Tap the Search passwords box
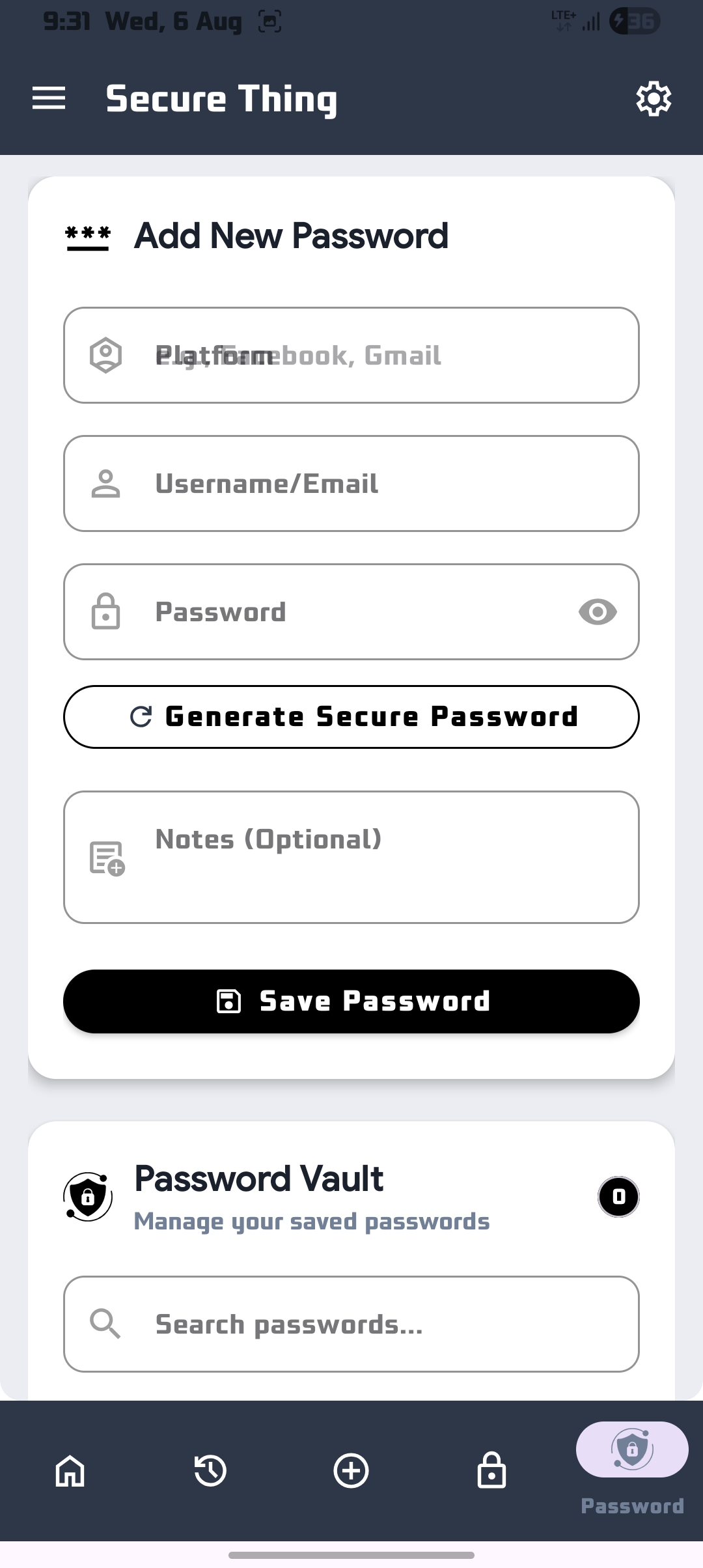Screen dimensions: 703x1568 coord(351,1324)
